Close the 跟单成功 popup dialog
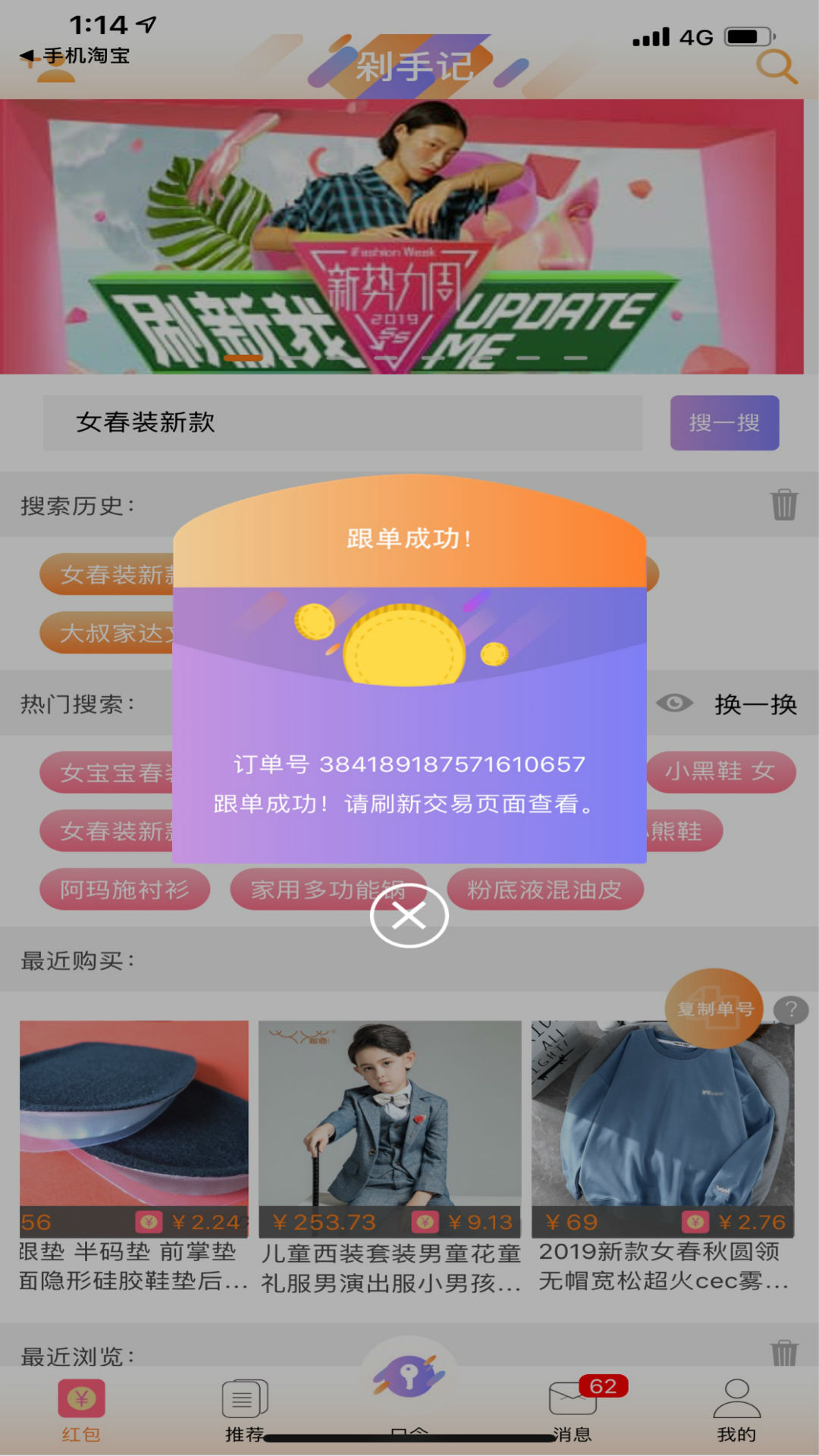The height and width of the screenshot is (1456, 819). tap(409, 916)
